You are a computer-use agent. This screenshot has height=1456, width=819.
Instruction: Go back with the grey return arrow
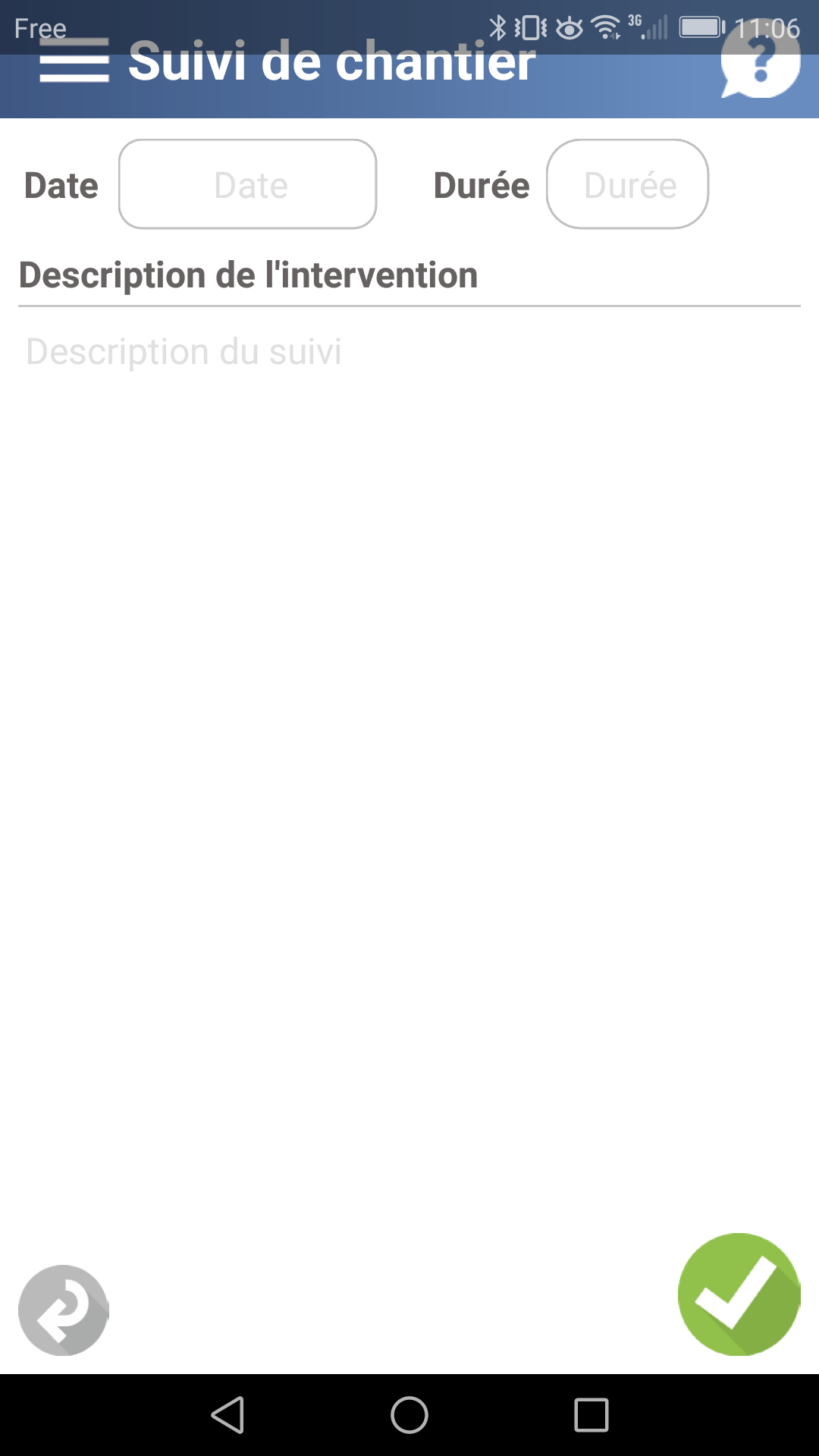click(64, 1310)
